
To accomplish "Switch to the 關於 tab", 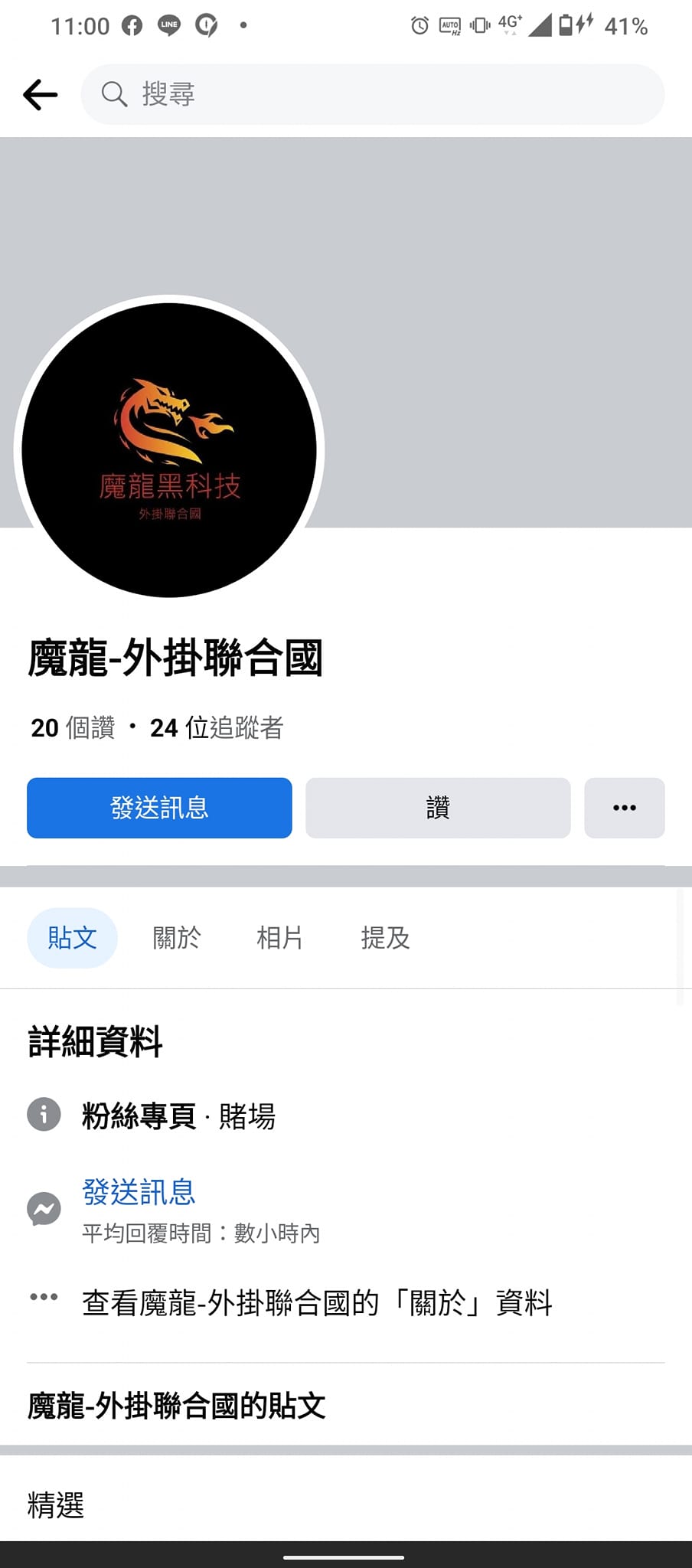I will [177, 938].
